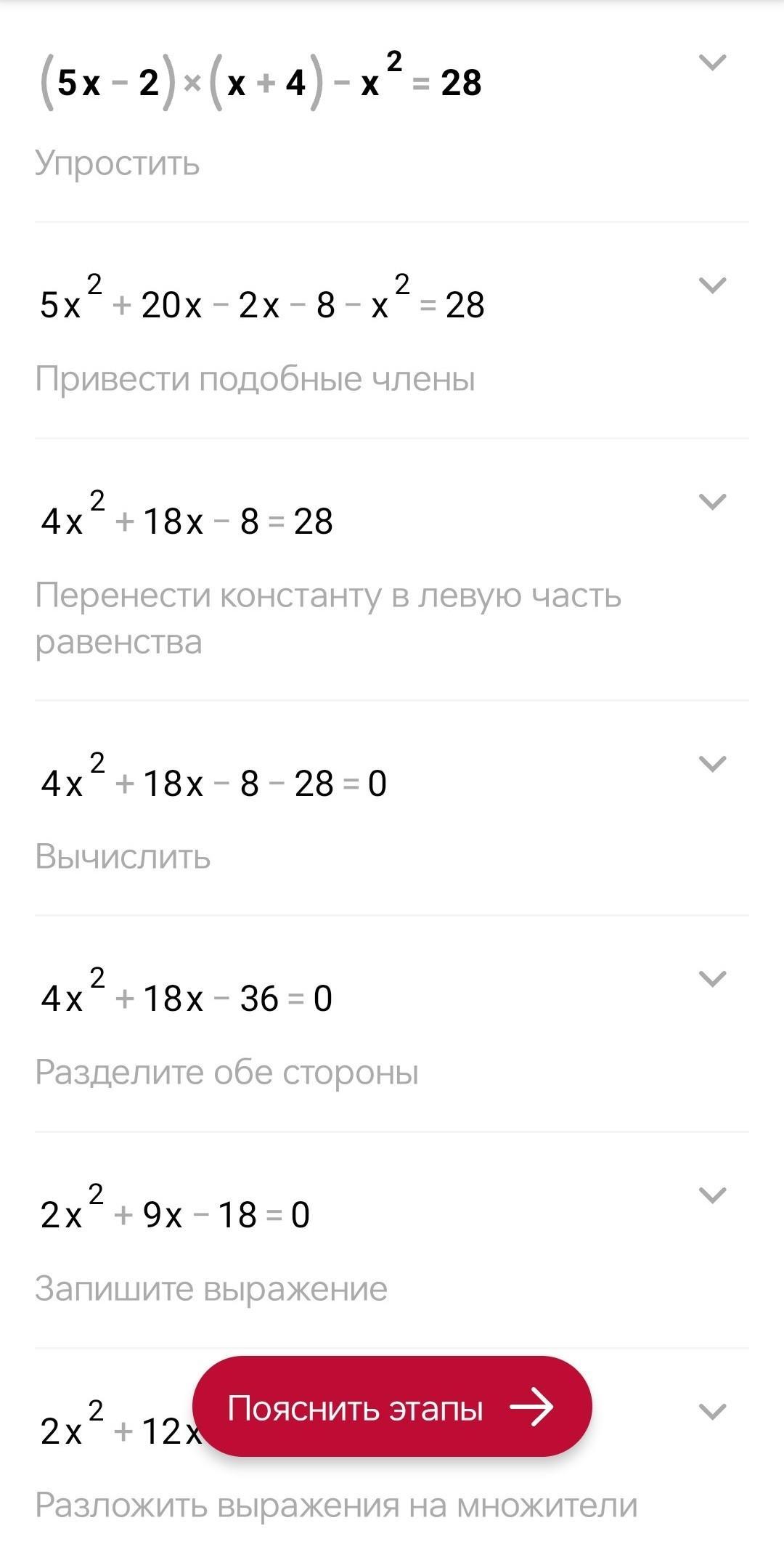784x1544 pixels.
Task: Expand the Привести подобные члены step
Action: [712, 285]
